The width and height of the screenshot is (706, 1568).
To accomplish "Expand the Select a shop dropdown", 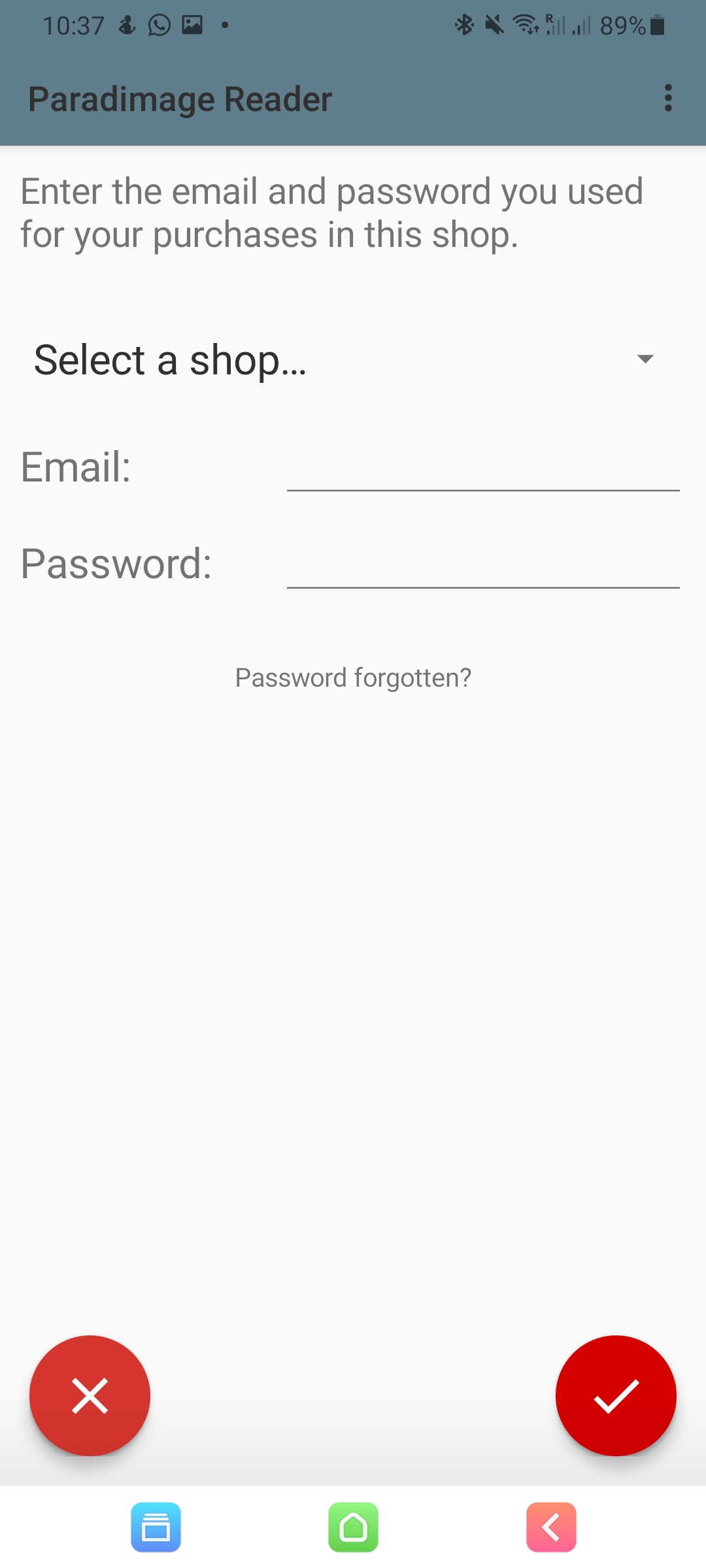I will coord(345,360).
